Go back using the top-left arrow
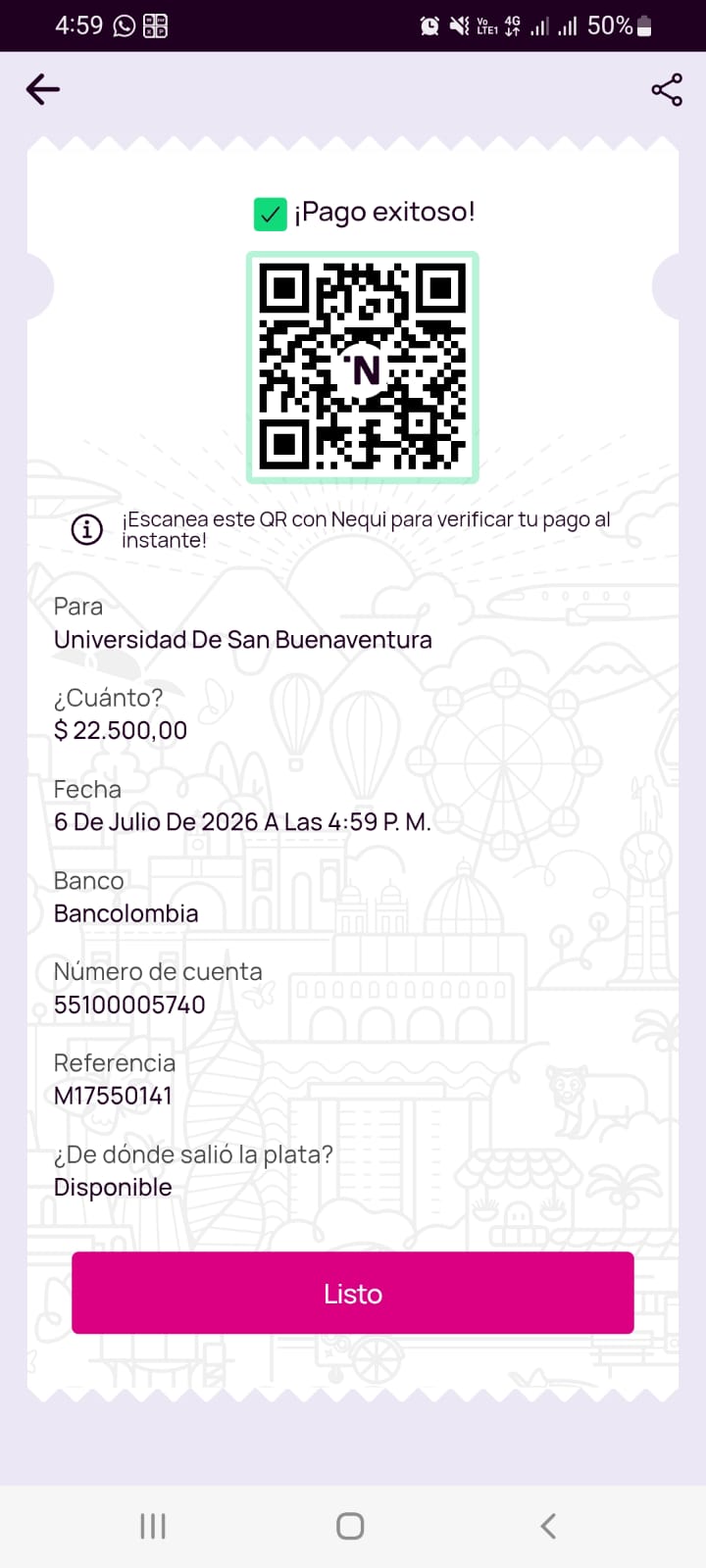Screen dimensions: 706x1568 click(43, 90)
